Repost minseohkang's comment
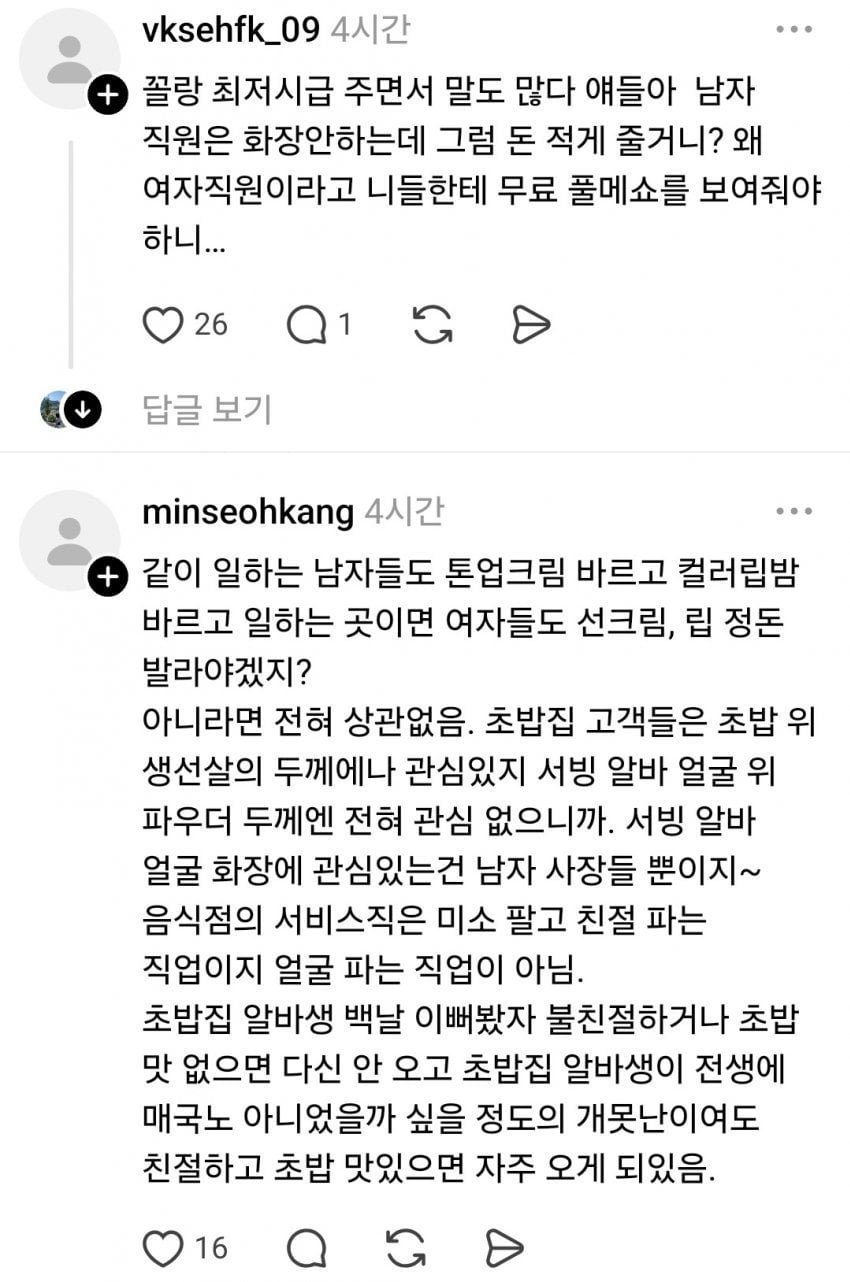This screenshot has height=1282, width=850. pos(404,1247)
